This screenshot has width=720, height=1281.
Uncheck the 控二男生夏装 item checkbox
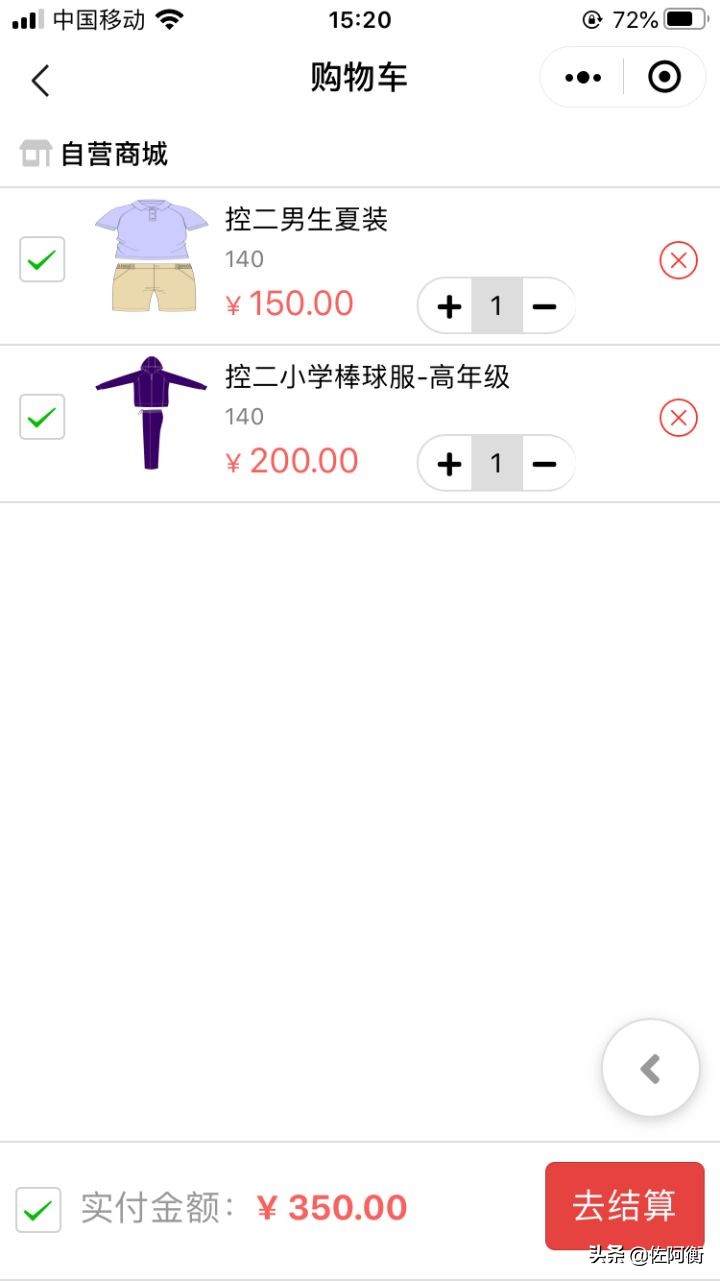click(x=41, y=260)
